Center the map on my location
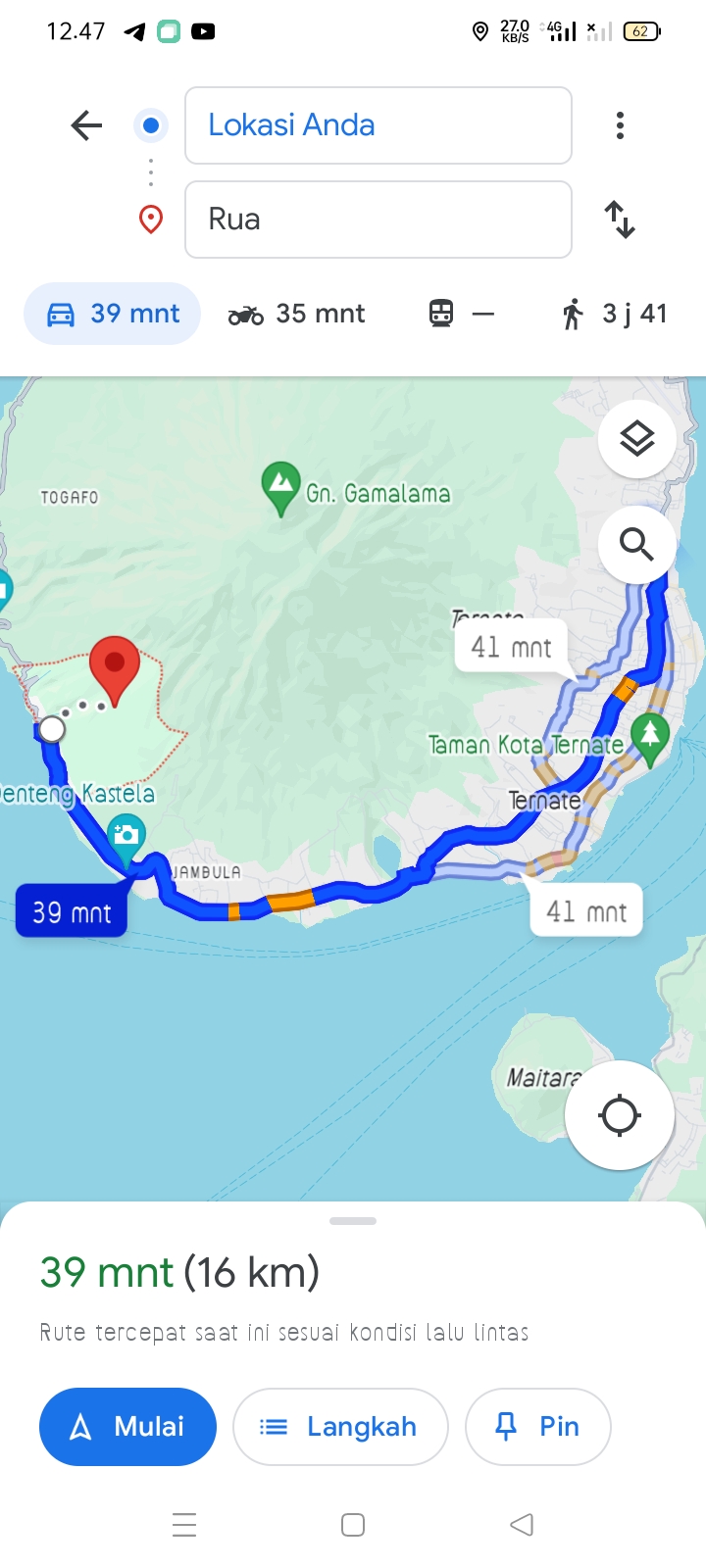Image resolution: width=706 pixels, height=1568 pixels. pos(620,1115)
